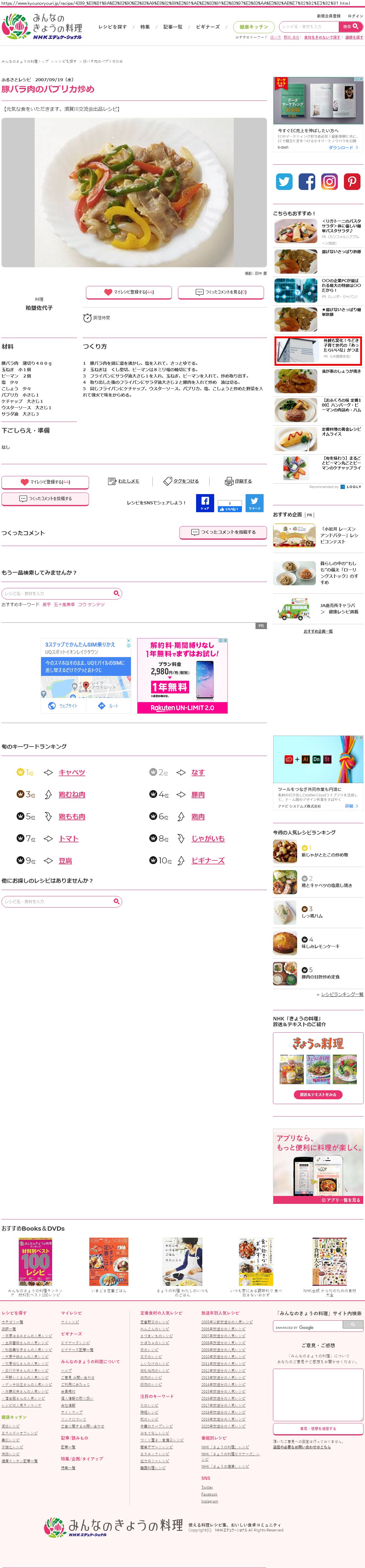Viewport: 365px width, 1568px height.
Task: Open the 放送&テキストをみる button
Action: tap(318, 1094)
